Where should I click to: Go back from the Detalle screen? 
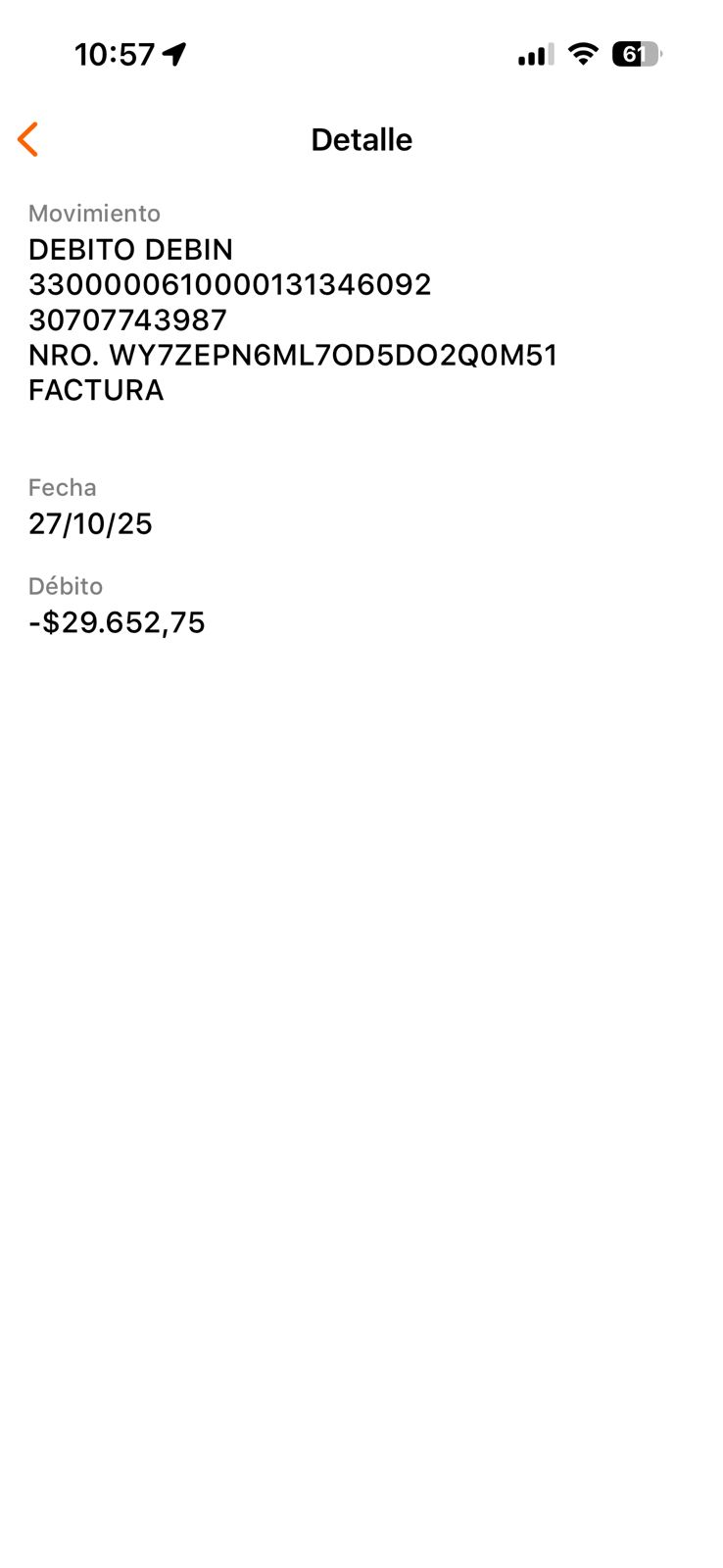(x=28, y=139)
